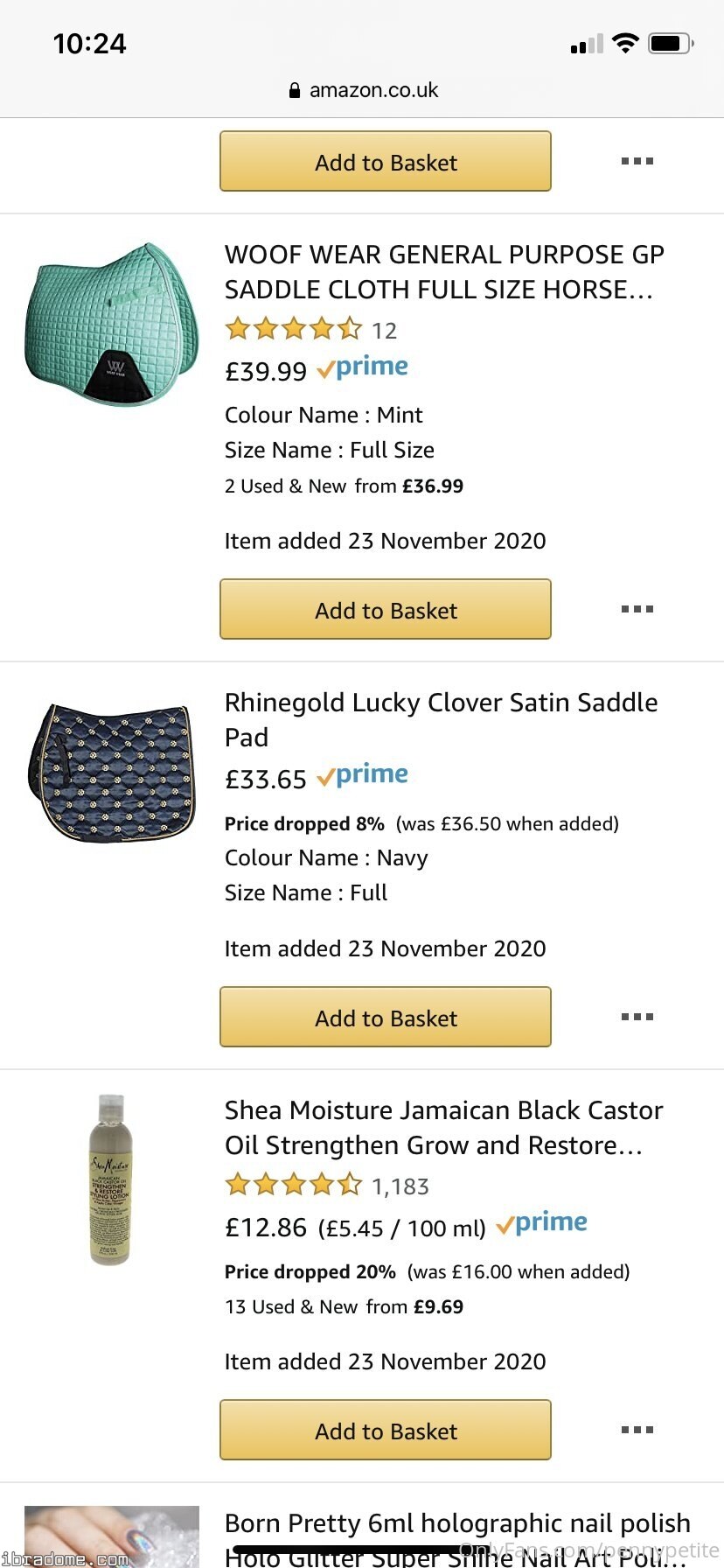The width and height of the screenshot is (724, 1568).
Task: Add Woof Wear saddle cloth to basket
Action: point(385,609)
